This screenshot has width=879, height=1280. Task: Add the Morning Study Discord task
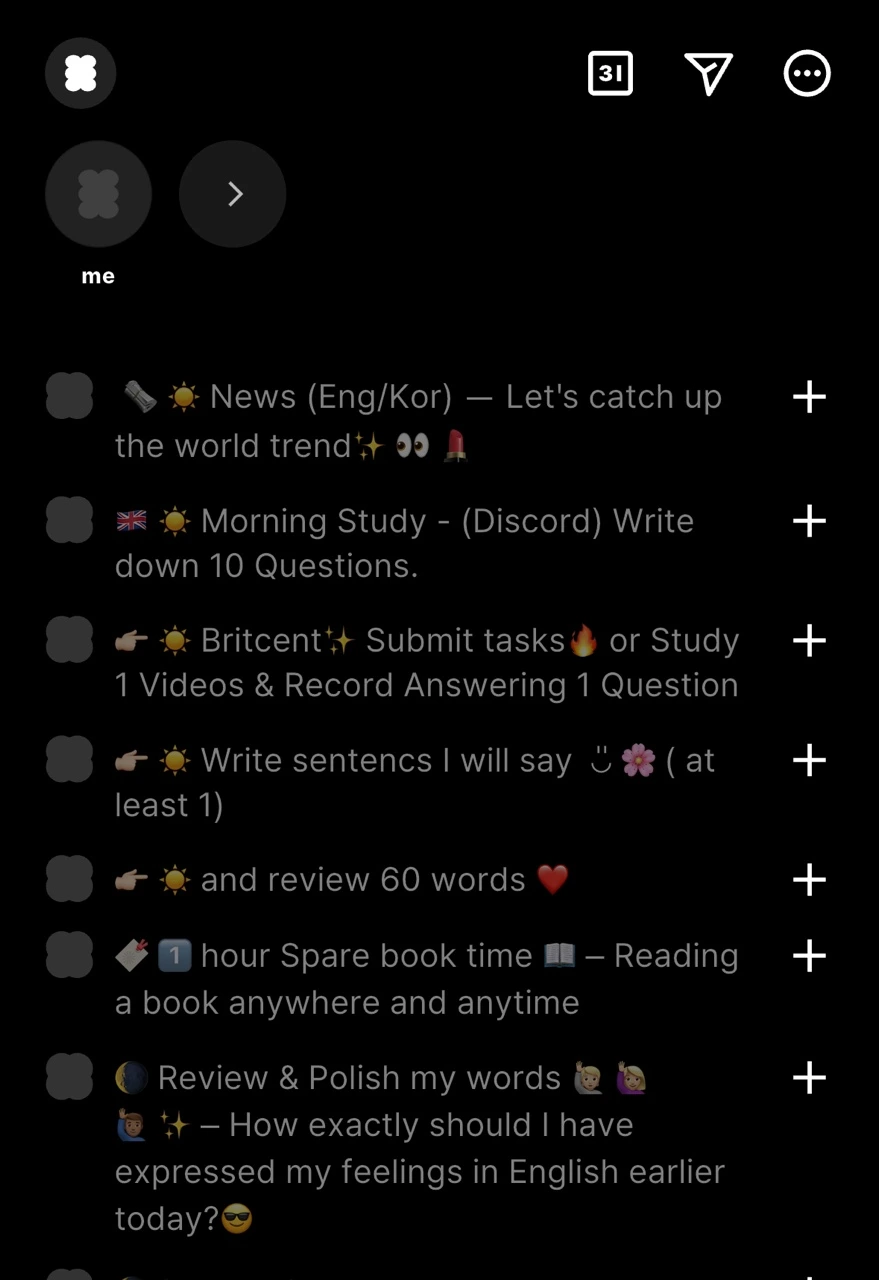pyautogui.click(x=808, y=521)
